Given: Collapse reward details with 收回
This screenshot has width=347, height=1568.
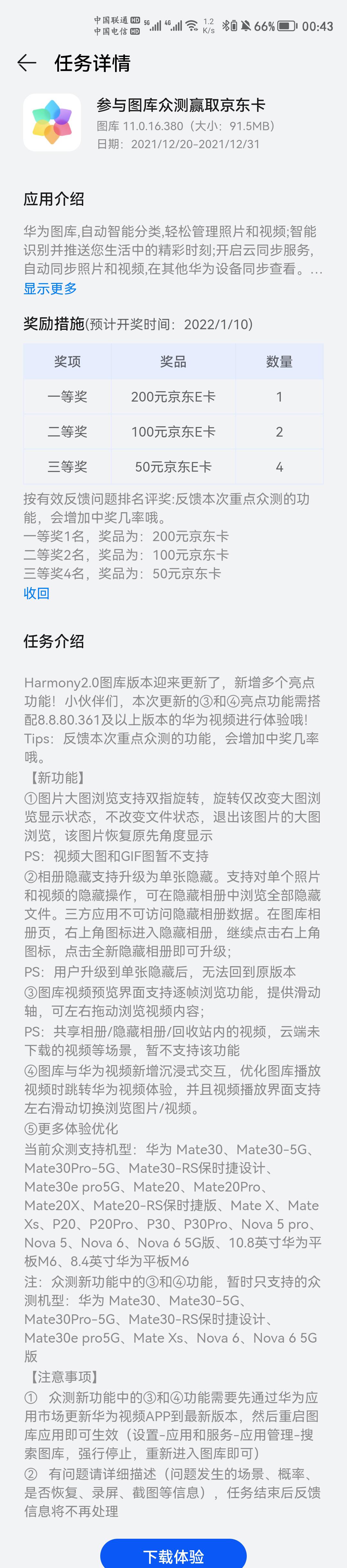Looking at the screenshot, I should pos(37,593).
